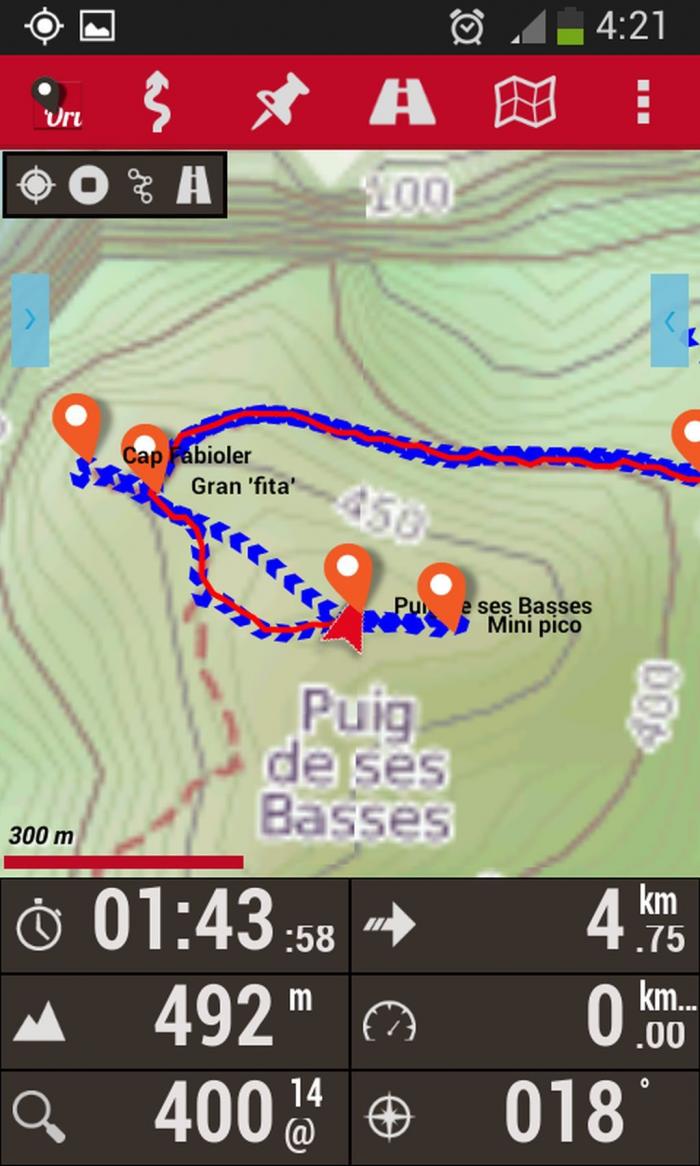Open the waypoints pushpin menu

coord(280,102)
